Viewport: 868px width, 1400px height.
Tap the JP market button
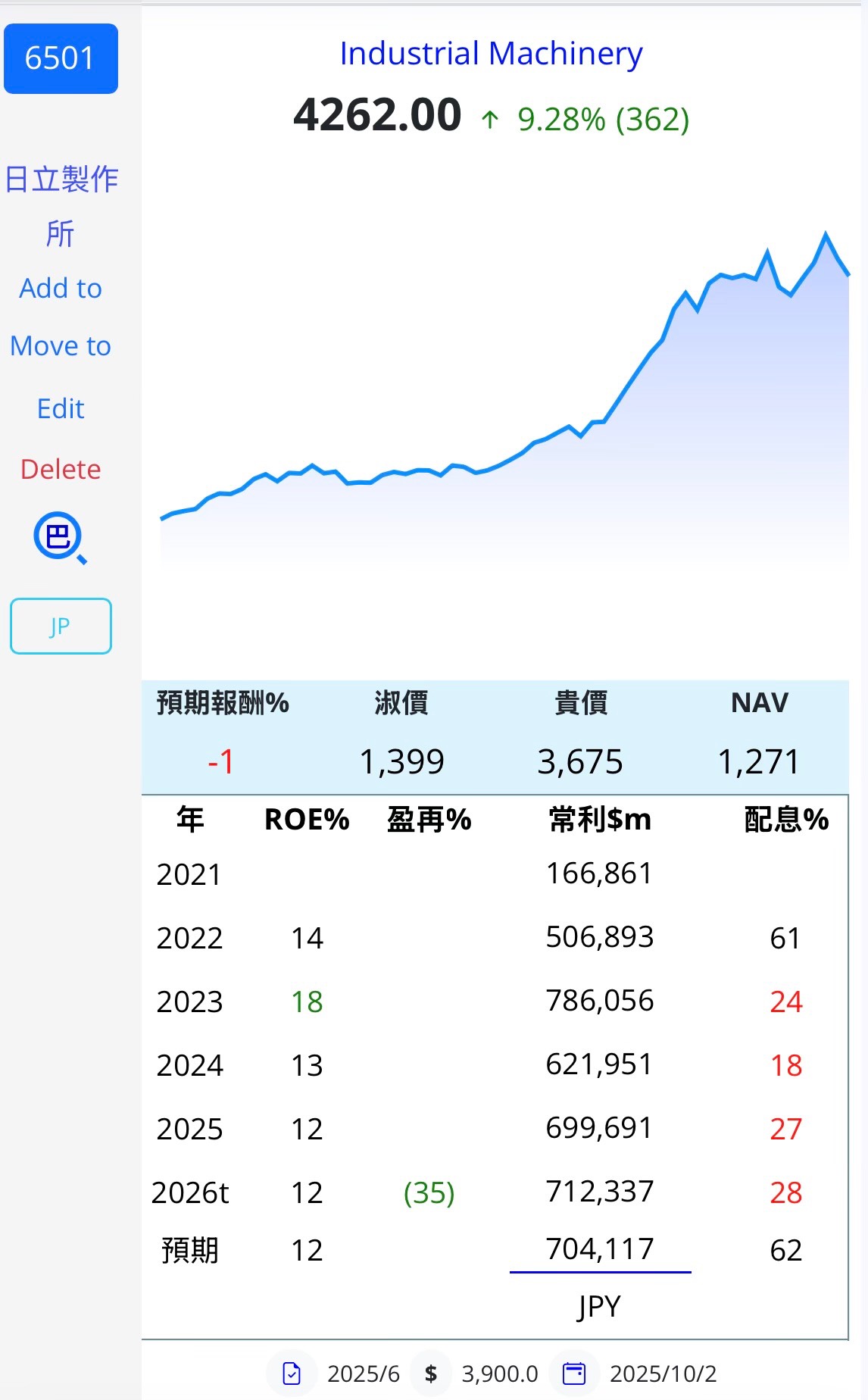point(61,627)
